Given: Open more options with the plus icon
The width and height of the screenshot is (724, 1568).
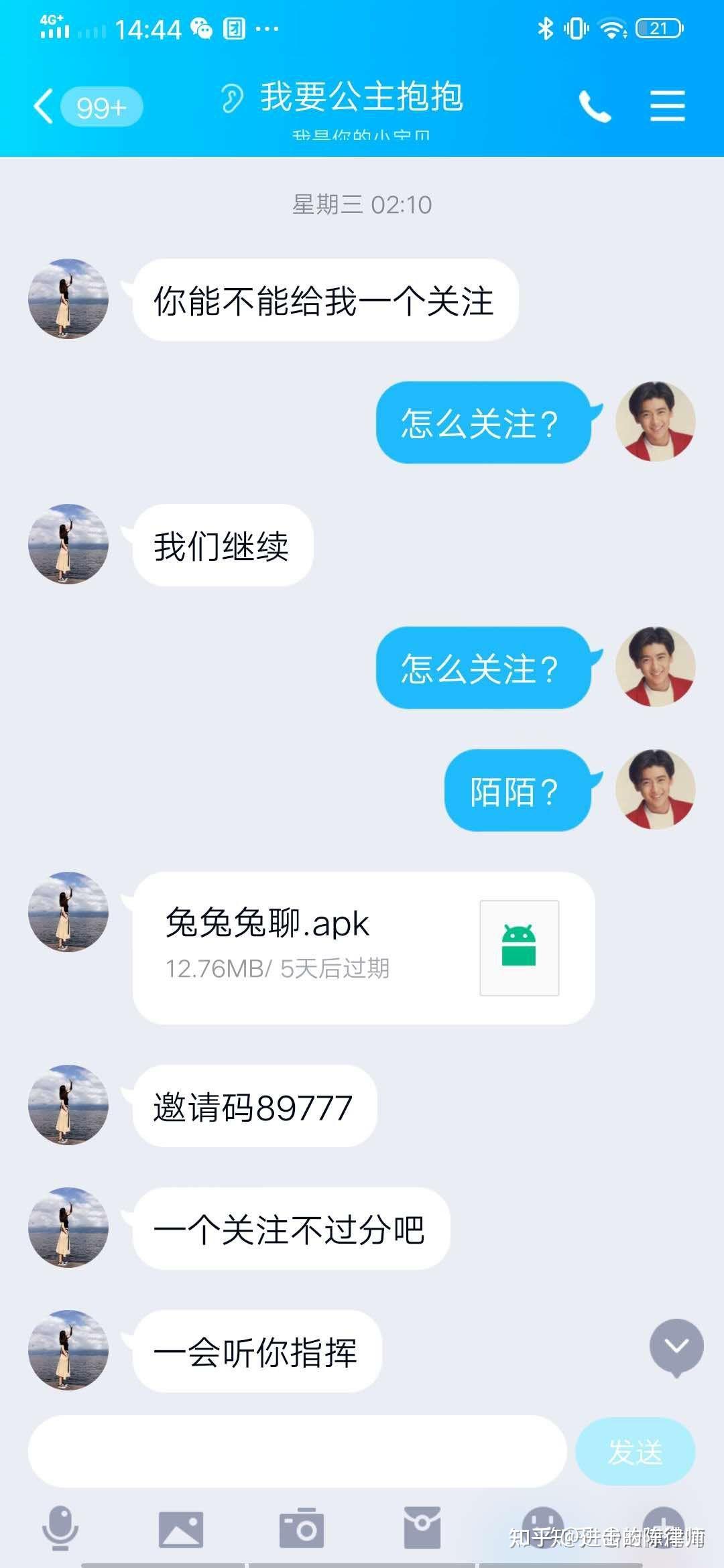Looking at the screenshot, I should pos(663,1525).
